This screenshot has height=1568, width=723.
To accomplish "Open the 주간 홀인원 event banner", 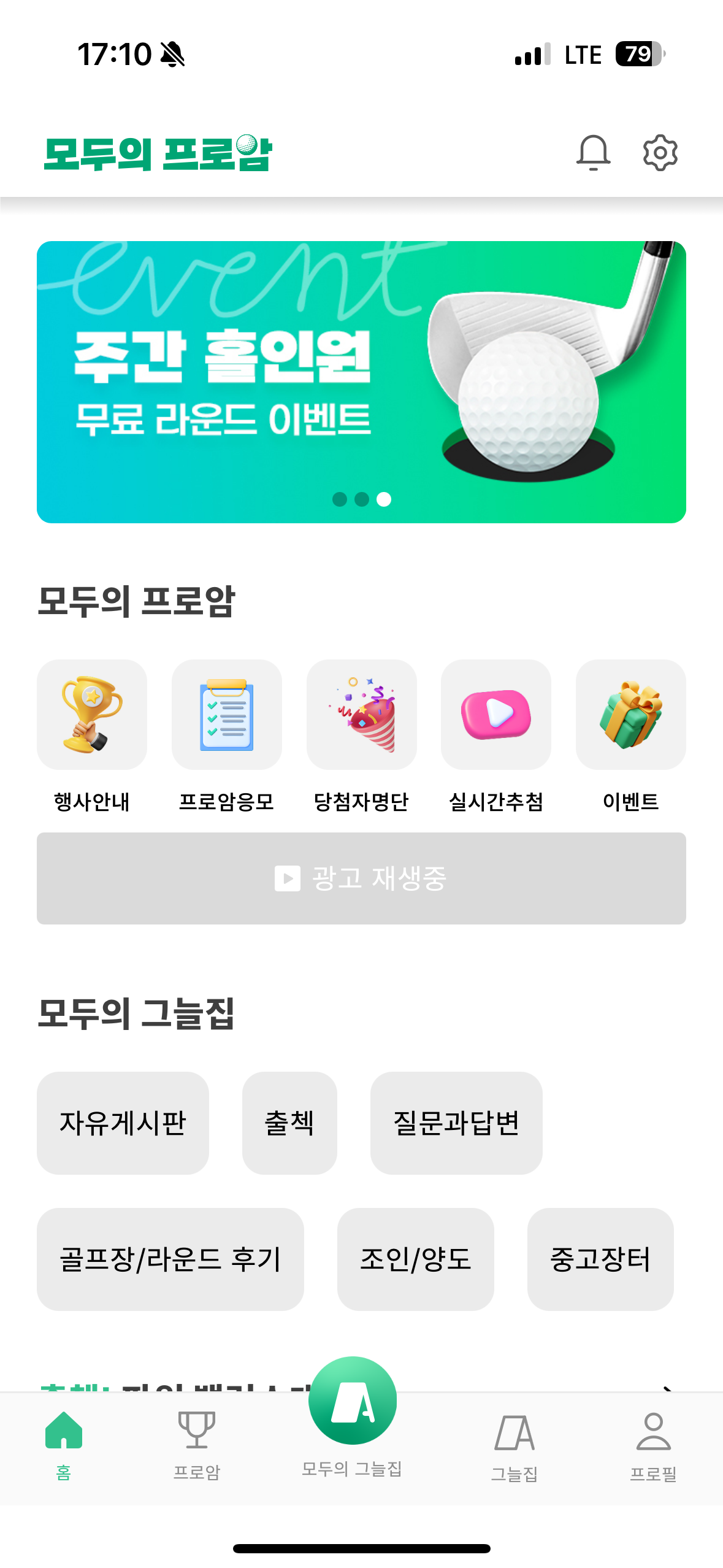I will tap(361, 382).
